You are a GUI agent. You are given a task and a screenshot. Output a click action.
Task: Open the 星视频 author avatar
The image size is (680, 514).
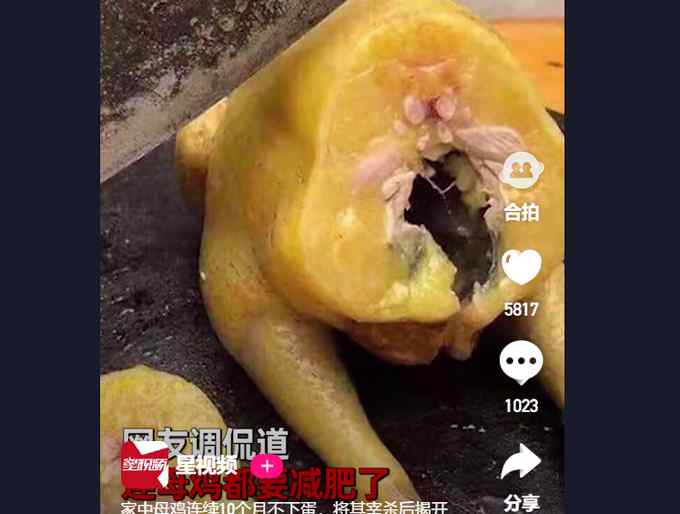coord(144,465)
